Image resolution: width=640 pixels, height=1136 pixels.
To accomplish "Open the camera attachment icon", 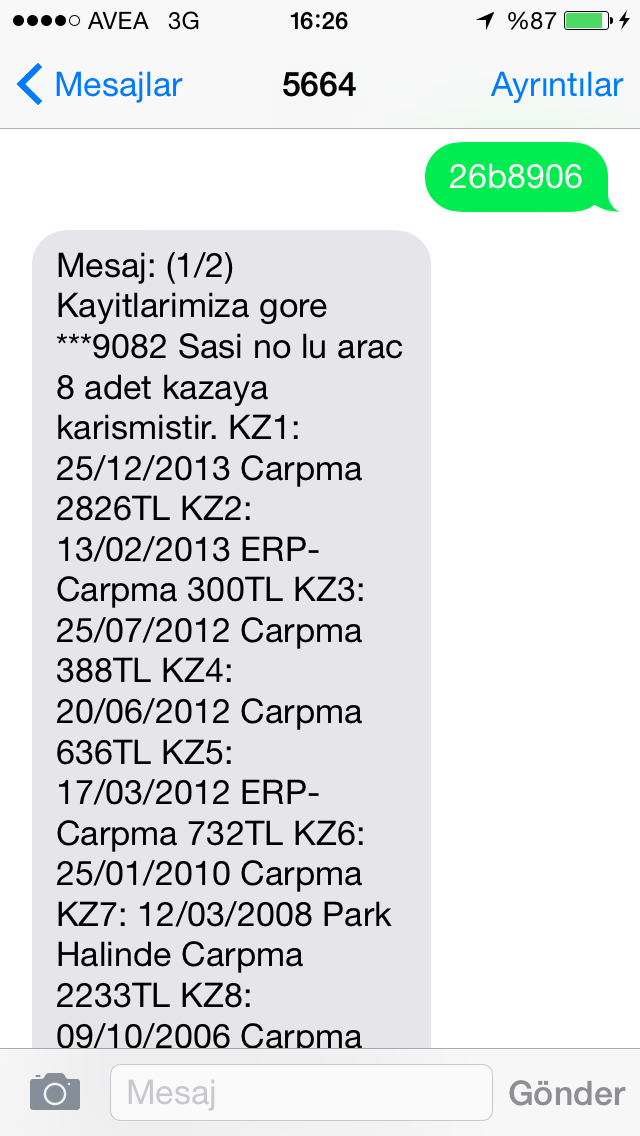I will 54,1092.
